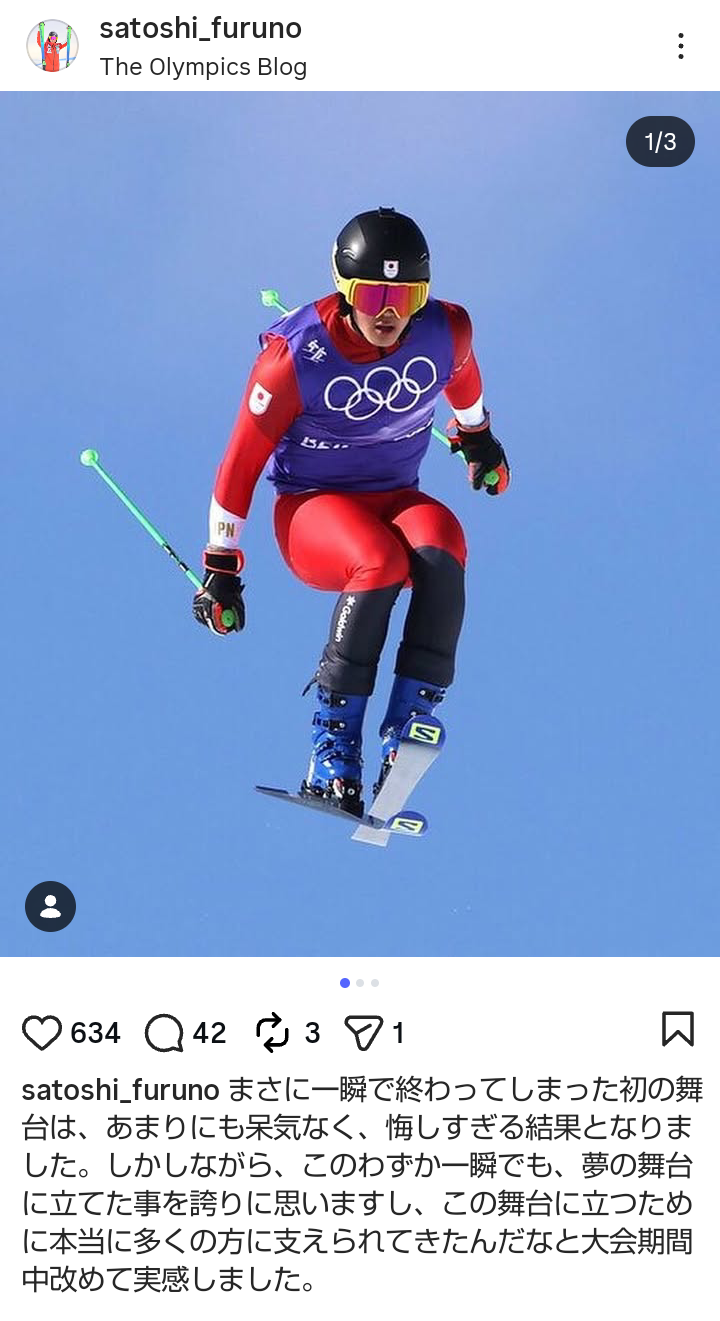The height and width of the screenshot is (1321, 720).
Task: Show tagged people on the photo
Action: click(x=50, y=906)
